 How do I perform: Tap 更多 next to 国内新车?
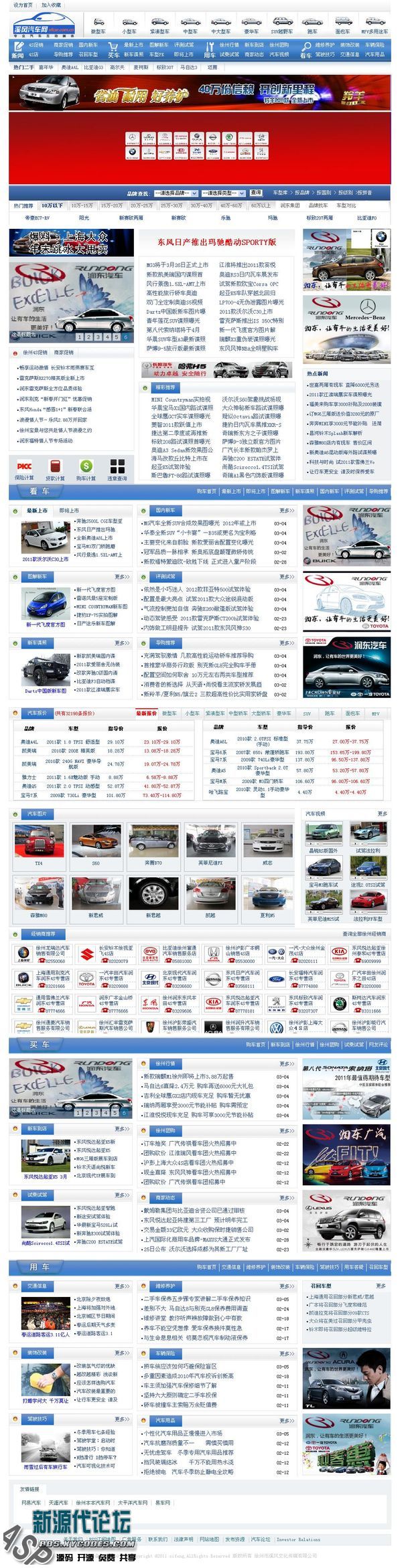(287, 511)
